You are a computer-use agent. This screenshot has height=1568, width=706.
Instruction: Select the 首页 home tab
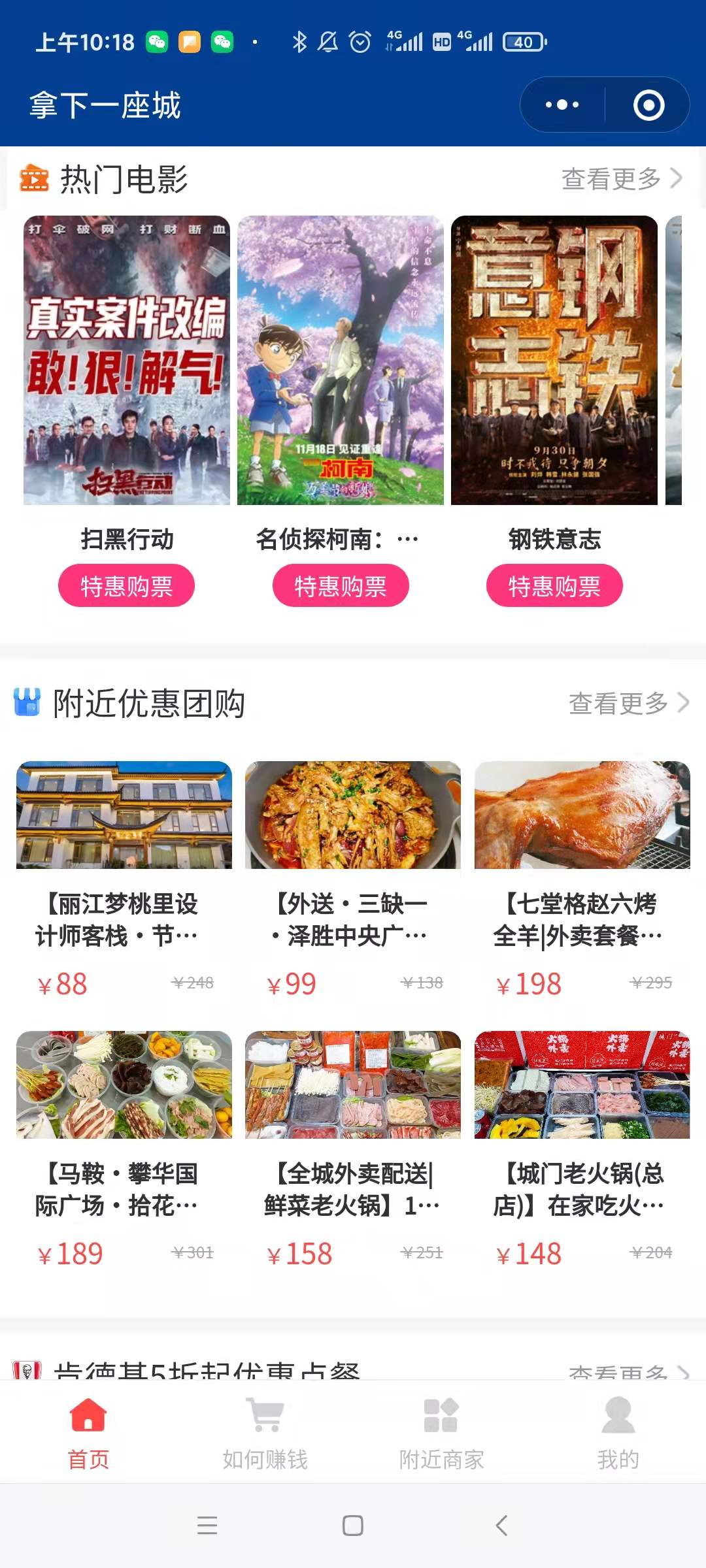point(88,1432)
